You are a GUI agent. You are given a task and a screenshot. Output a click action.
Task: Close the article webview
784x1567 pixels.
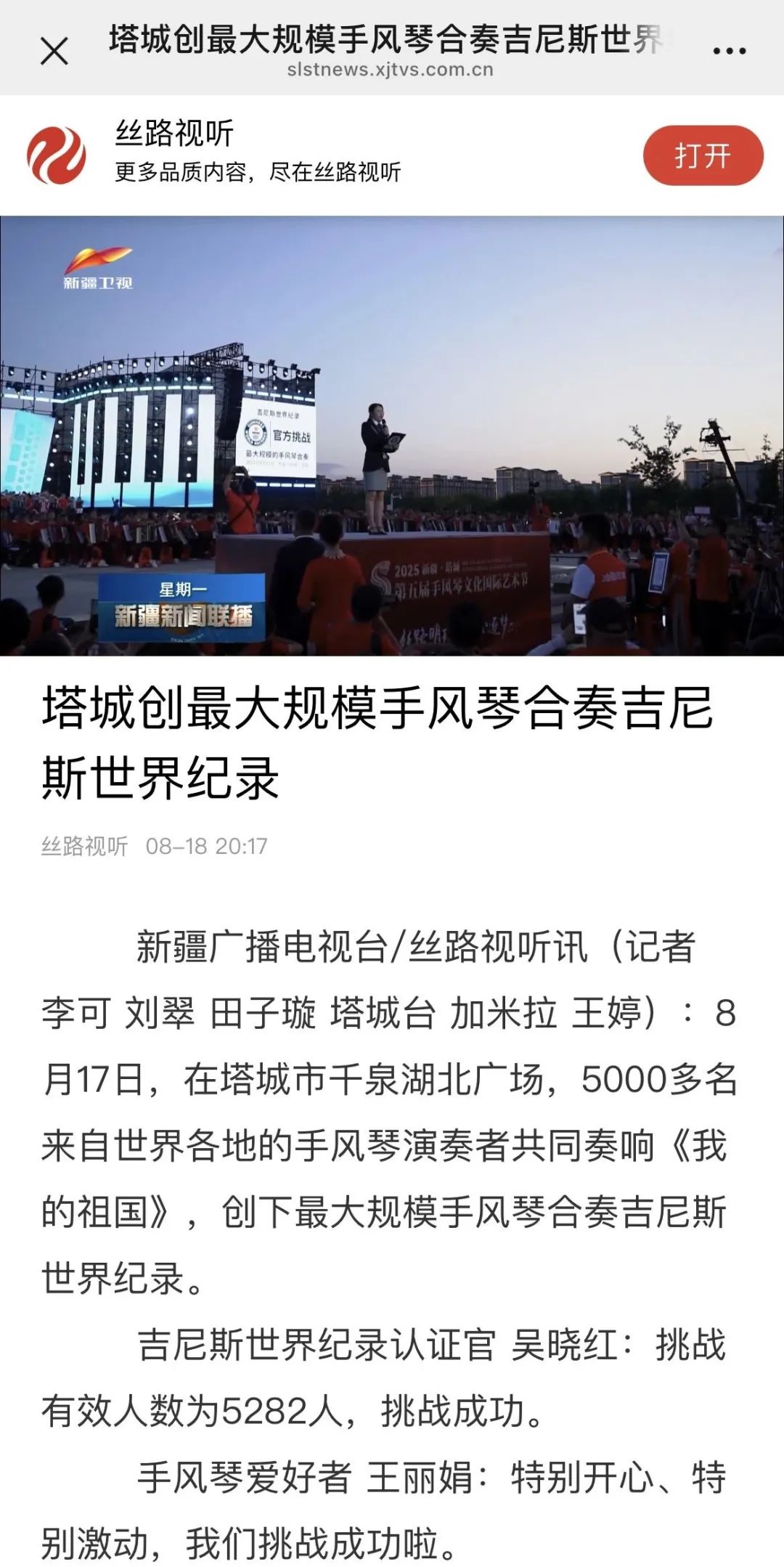54,52
